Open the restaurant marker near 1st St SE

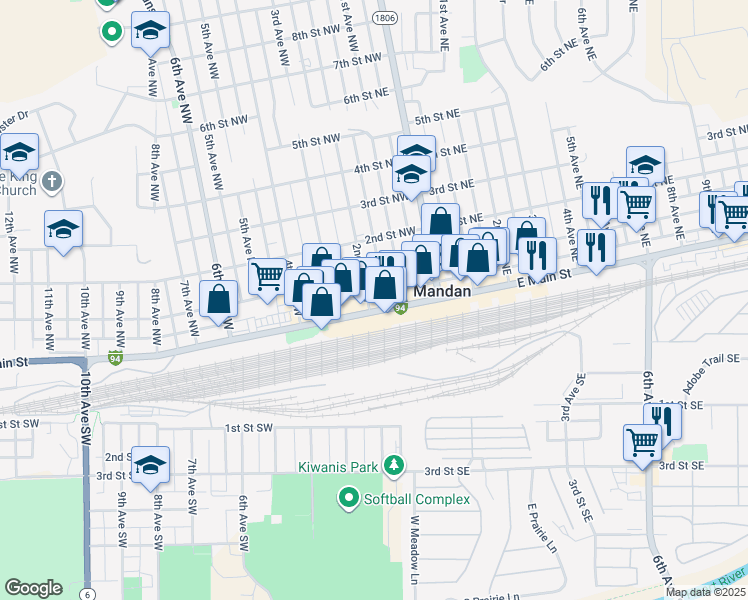click(x=662, y=418)
